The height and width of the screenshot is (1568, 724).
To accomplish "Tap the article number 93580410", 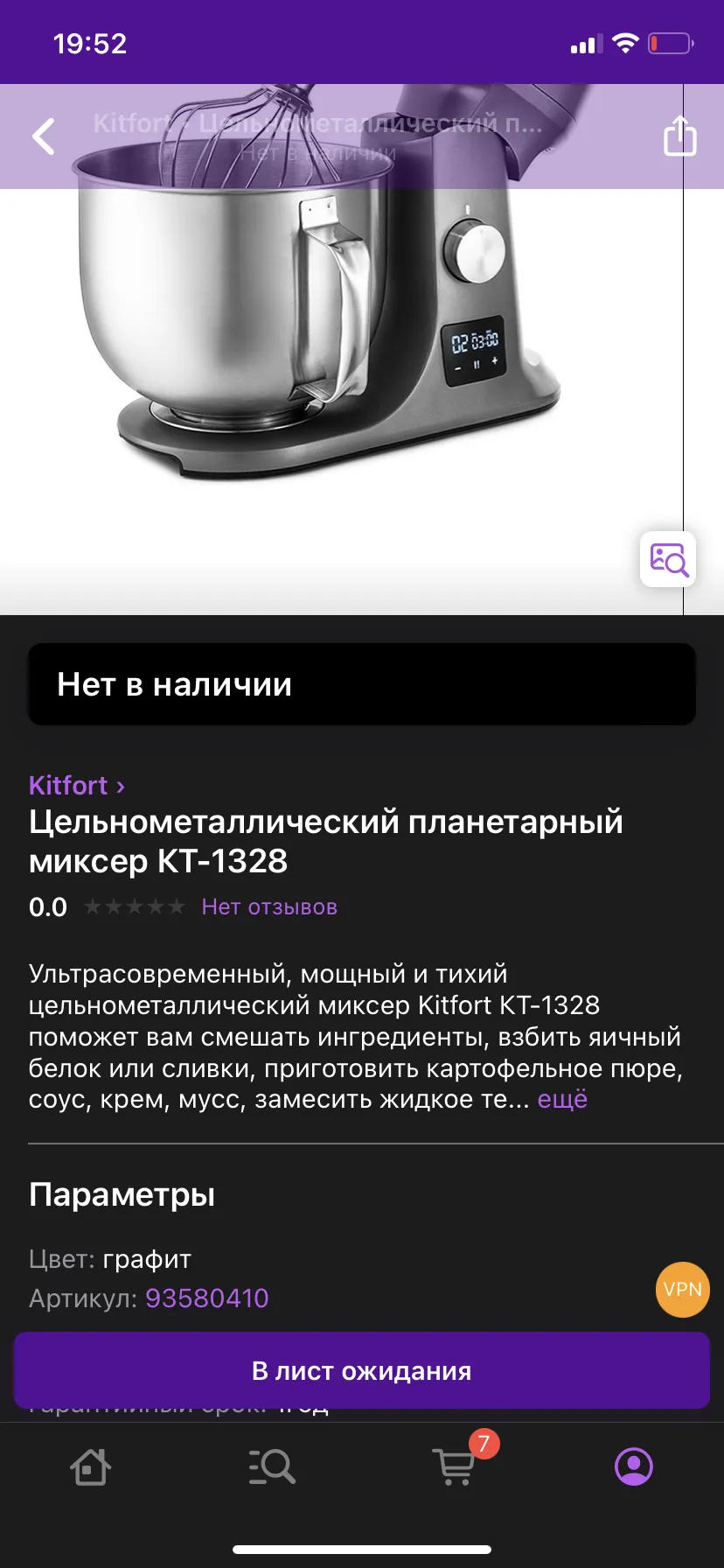I will (207, 1298).
